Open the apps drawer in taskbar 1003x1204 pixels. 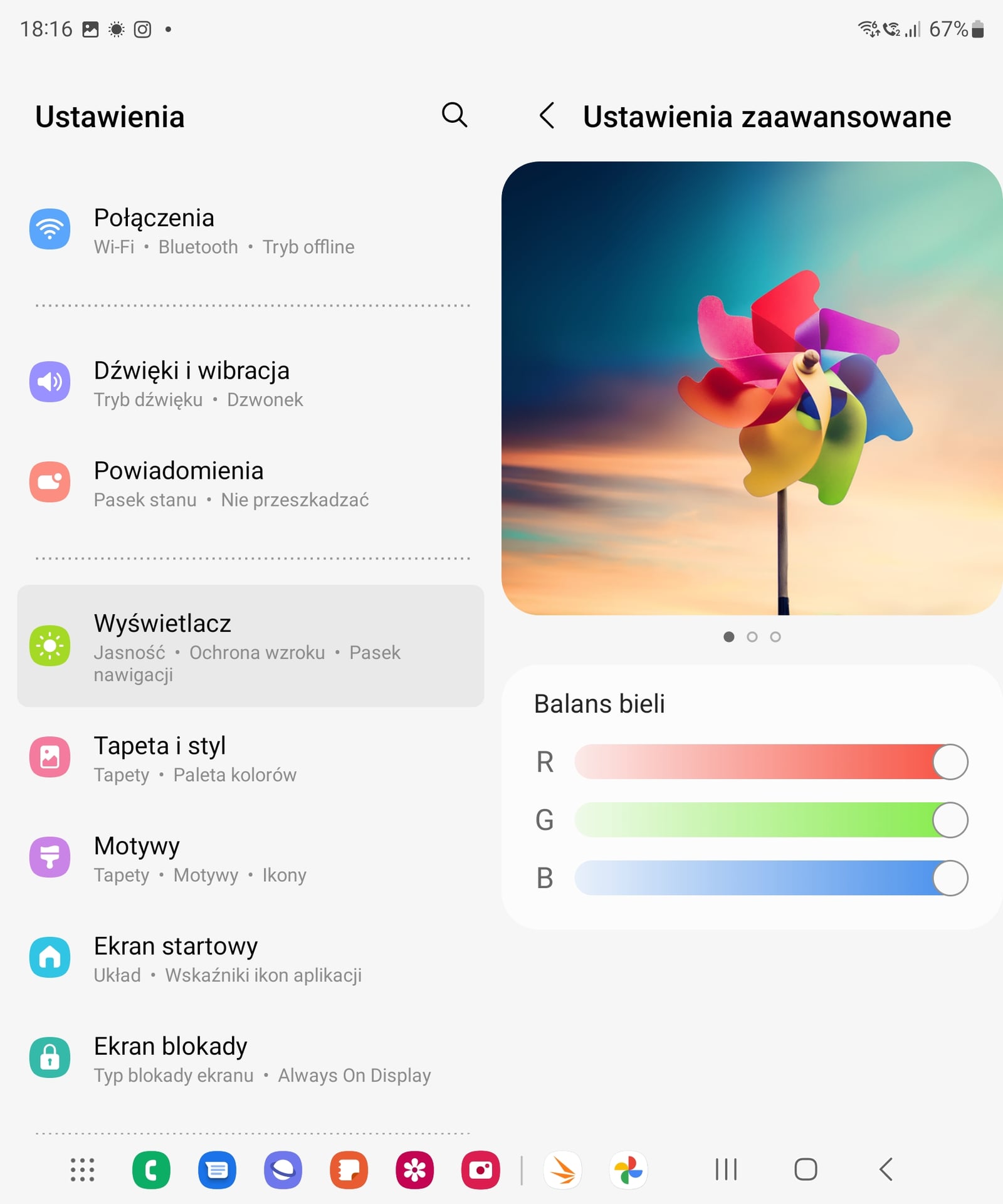pos(82,1170)
